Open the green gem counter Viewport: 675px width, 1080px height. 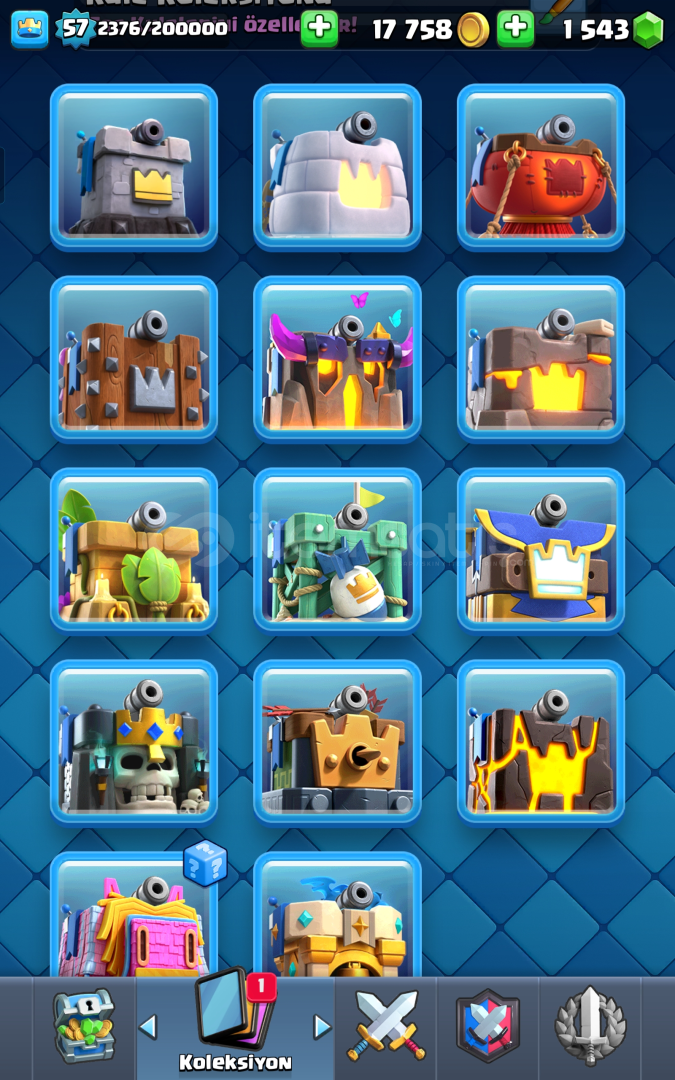coord(648,30)
